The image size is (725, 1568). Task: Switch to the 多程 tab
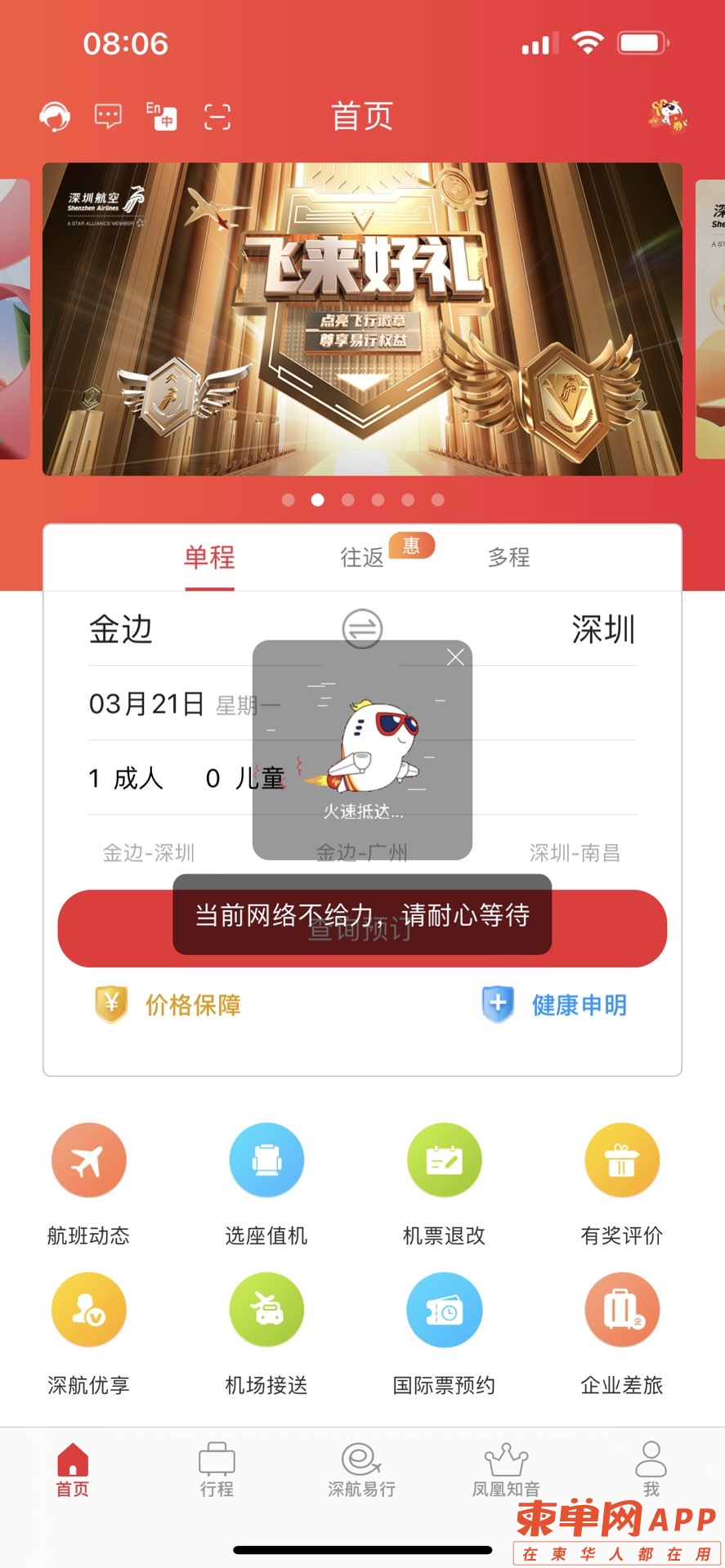(x=508, y=557)
